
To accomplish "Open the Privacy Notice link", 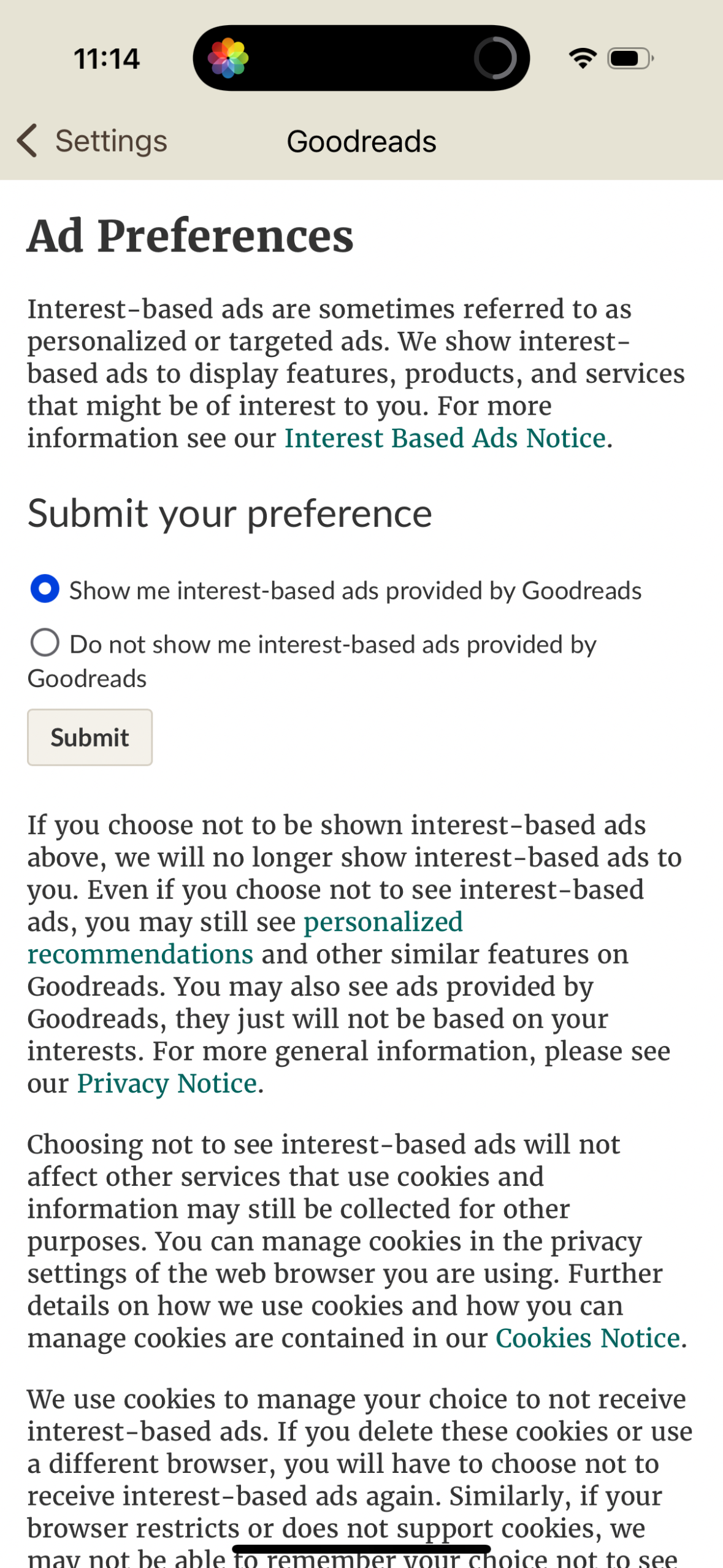I will [x=166, y=1083].
